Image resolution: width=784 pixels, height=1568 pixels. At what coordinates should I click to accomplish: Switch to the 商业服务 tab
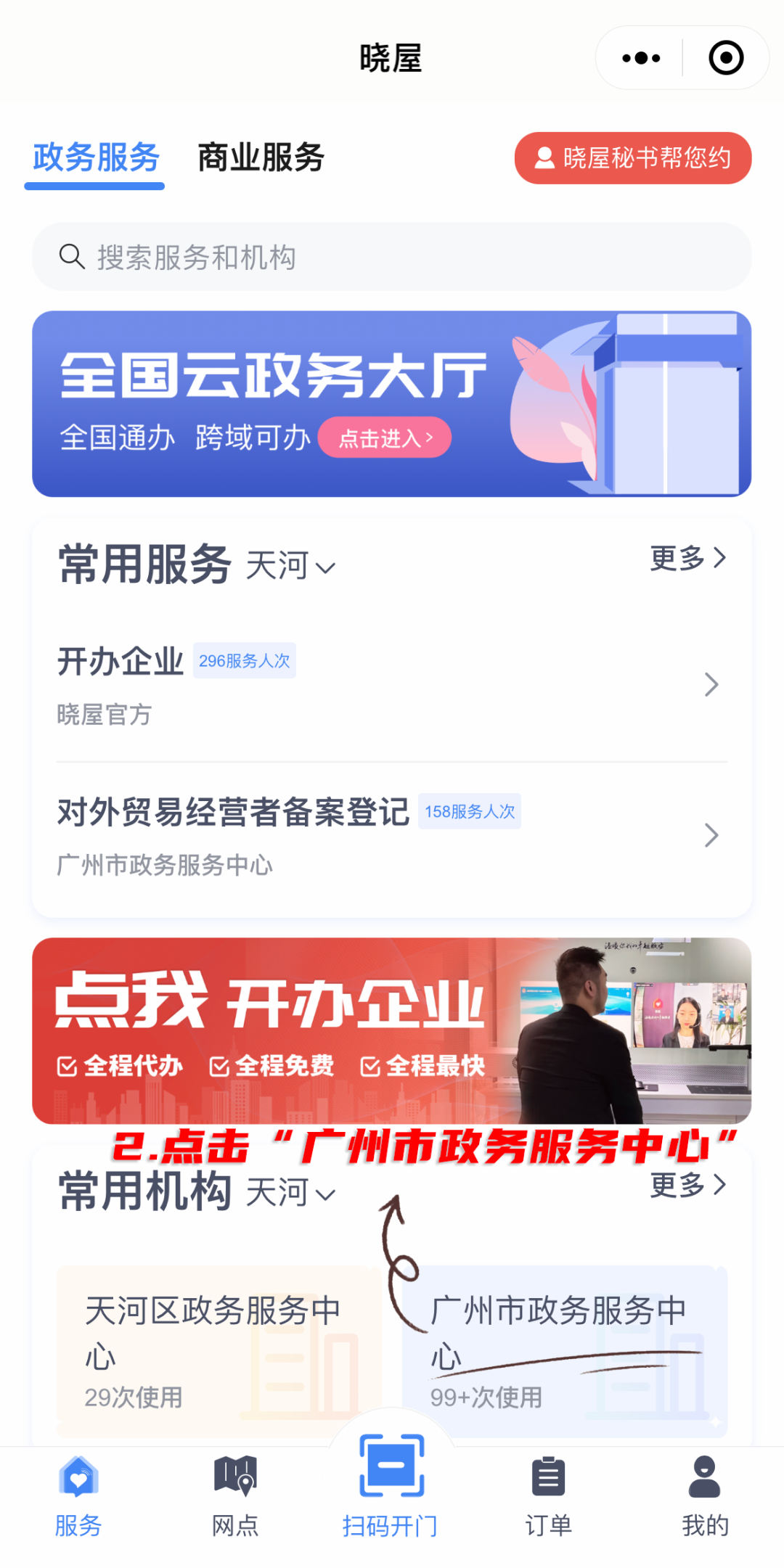261,157
